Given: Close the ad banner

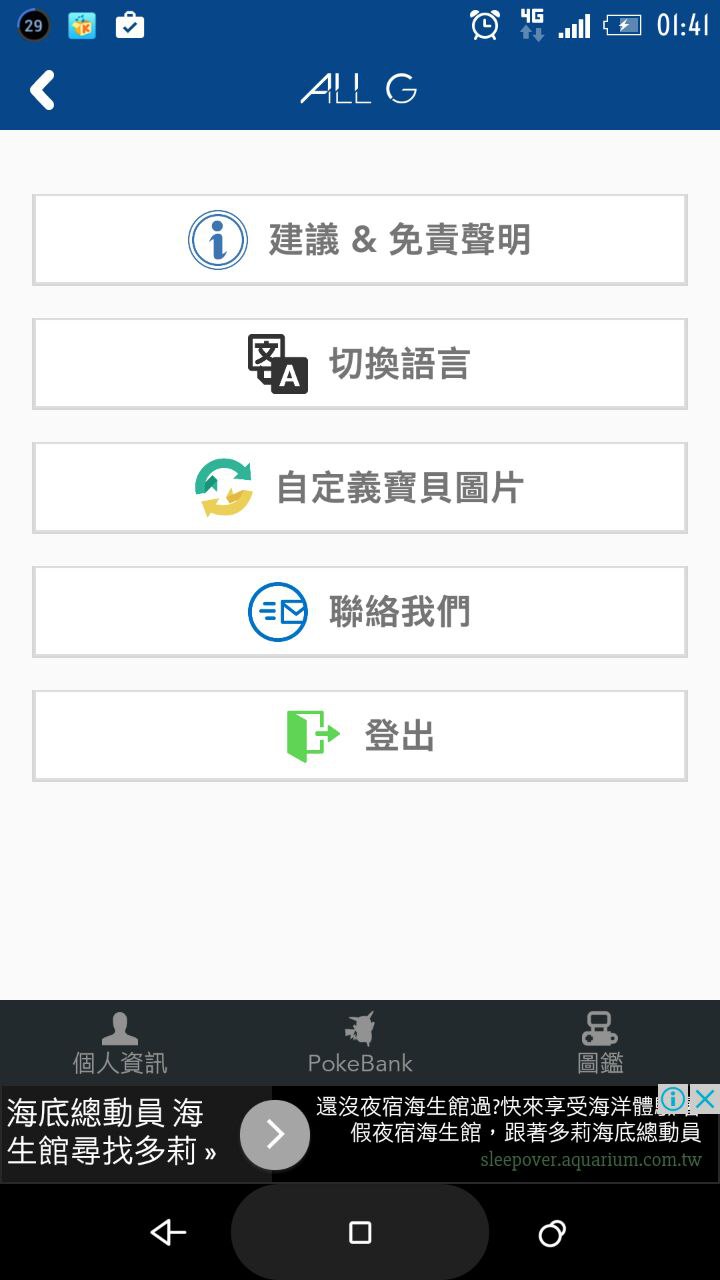Looking at the screenshot, I should click(705, 1099).
